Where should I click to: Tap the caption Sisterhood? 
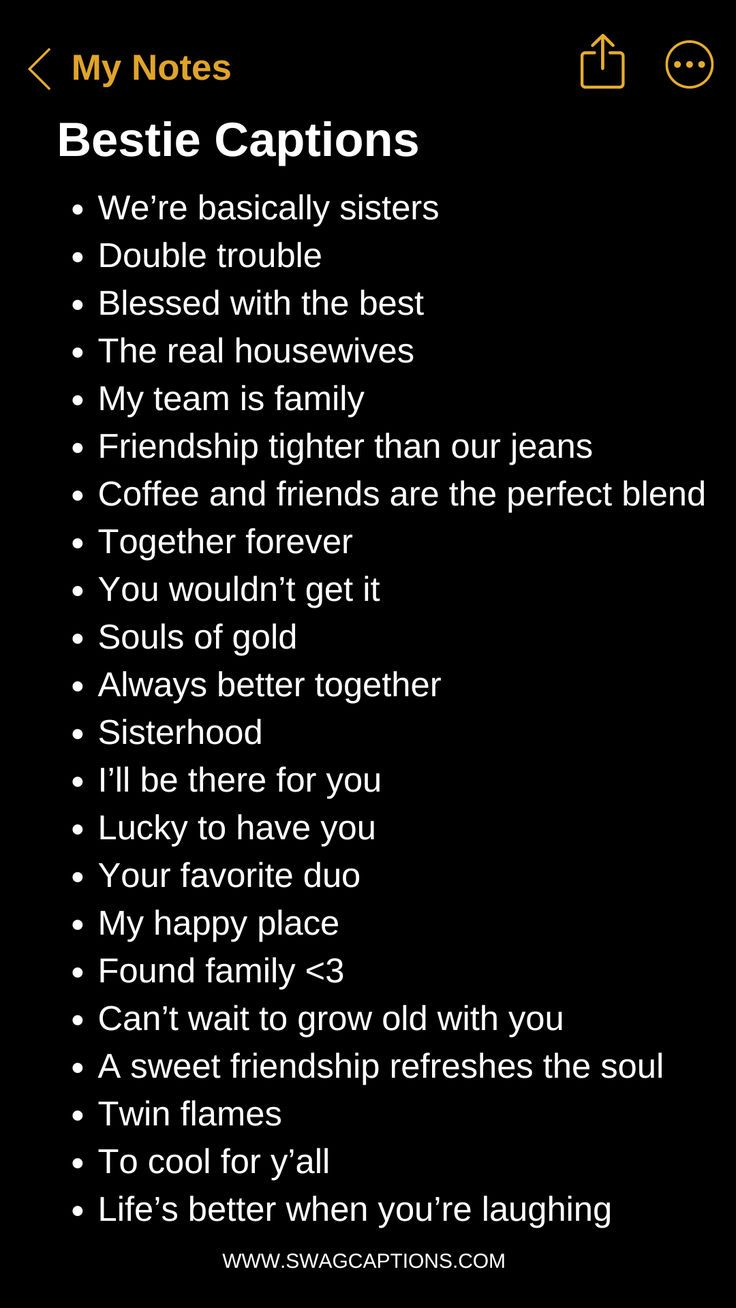click(x=180, y=733)
